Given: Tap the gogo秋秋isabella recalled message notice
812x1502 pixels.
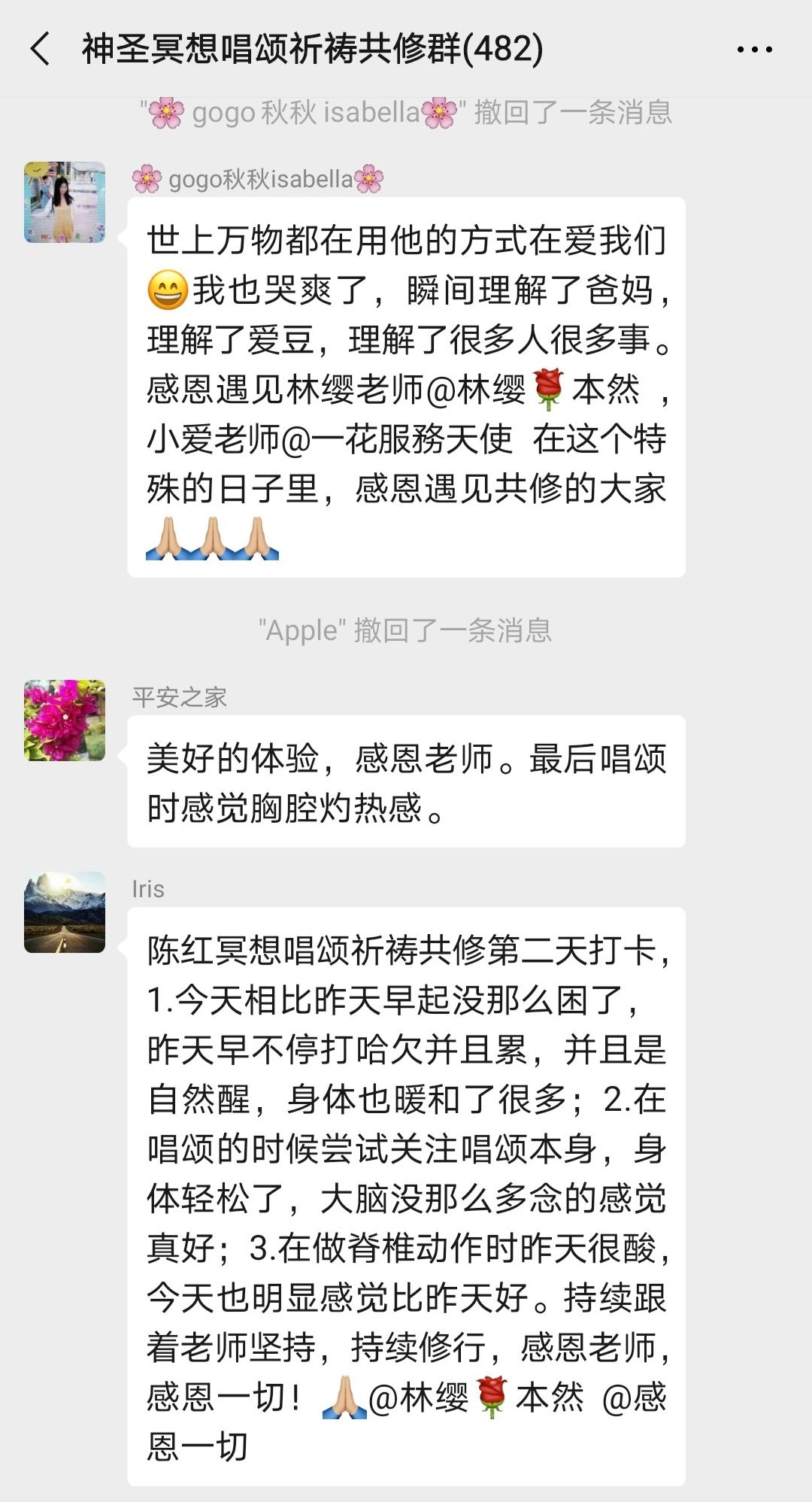Looking at the screenshot, I should (406, 114).
